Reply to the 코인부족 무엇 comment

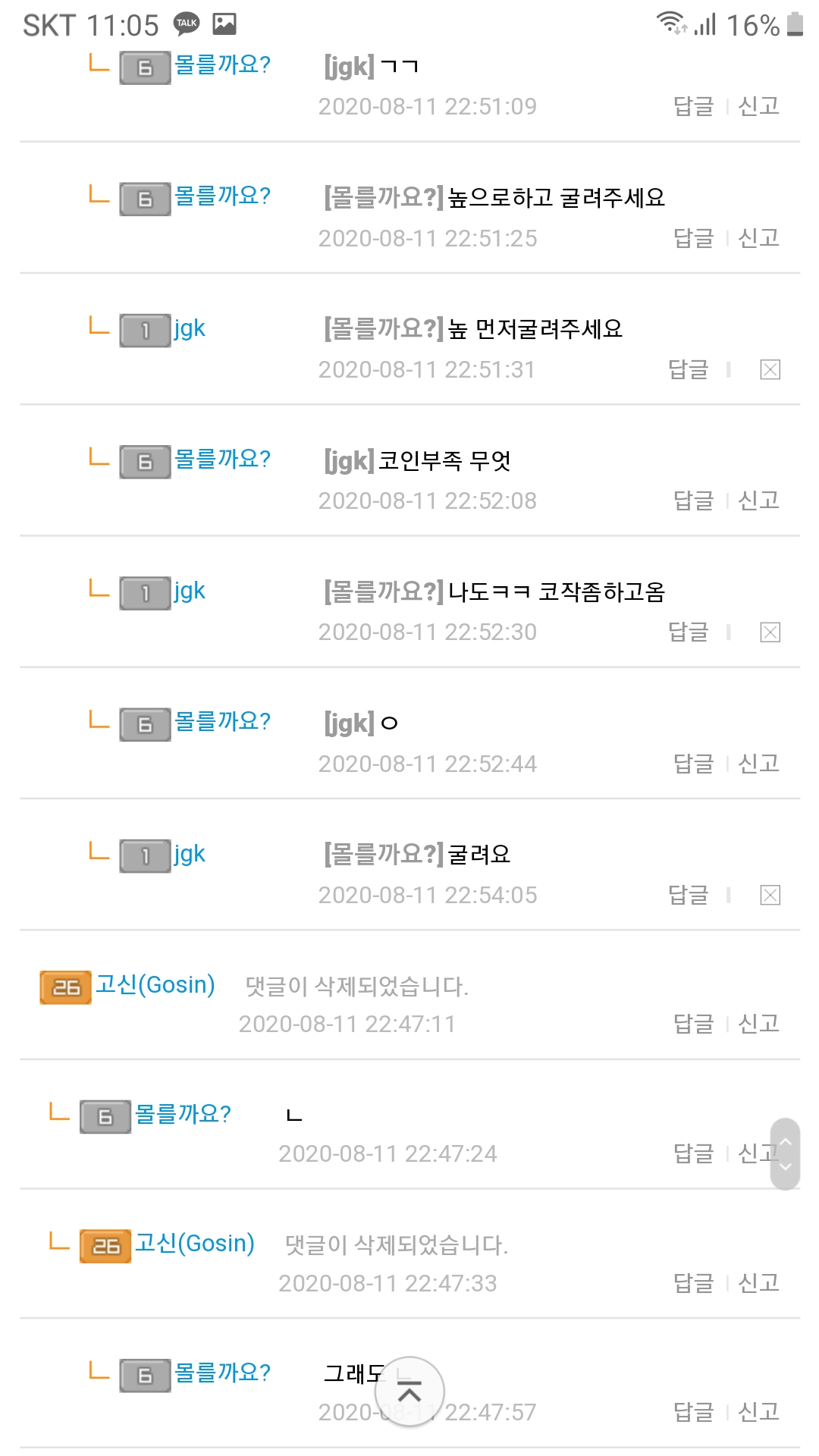[693, 500]
